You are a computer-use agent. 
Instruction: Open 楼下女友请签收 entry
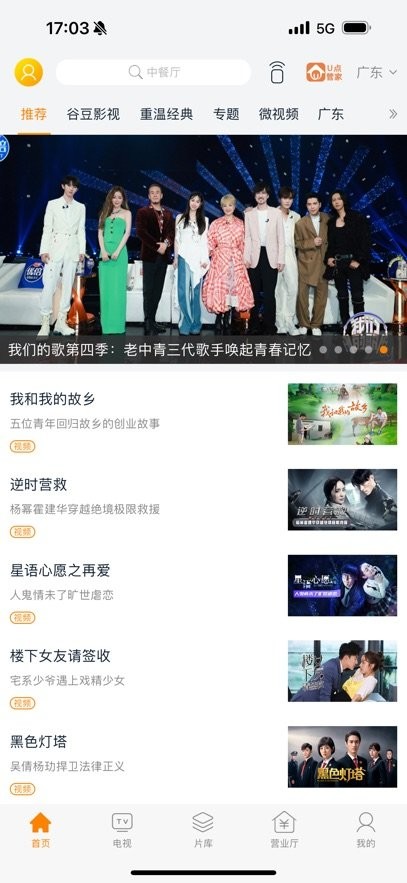point(203,671)
